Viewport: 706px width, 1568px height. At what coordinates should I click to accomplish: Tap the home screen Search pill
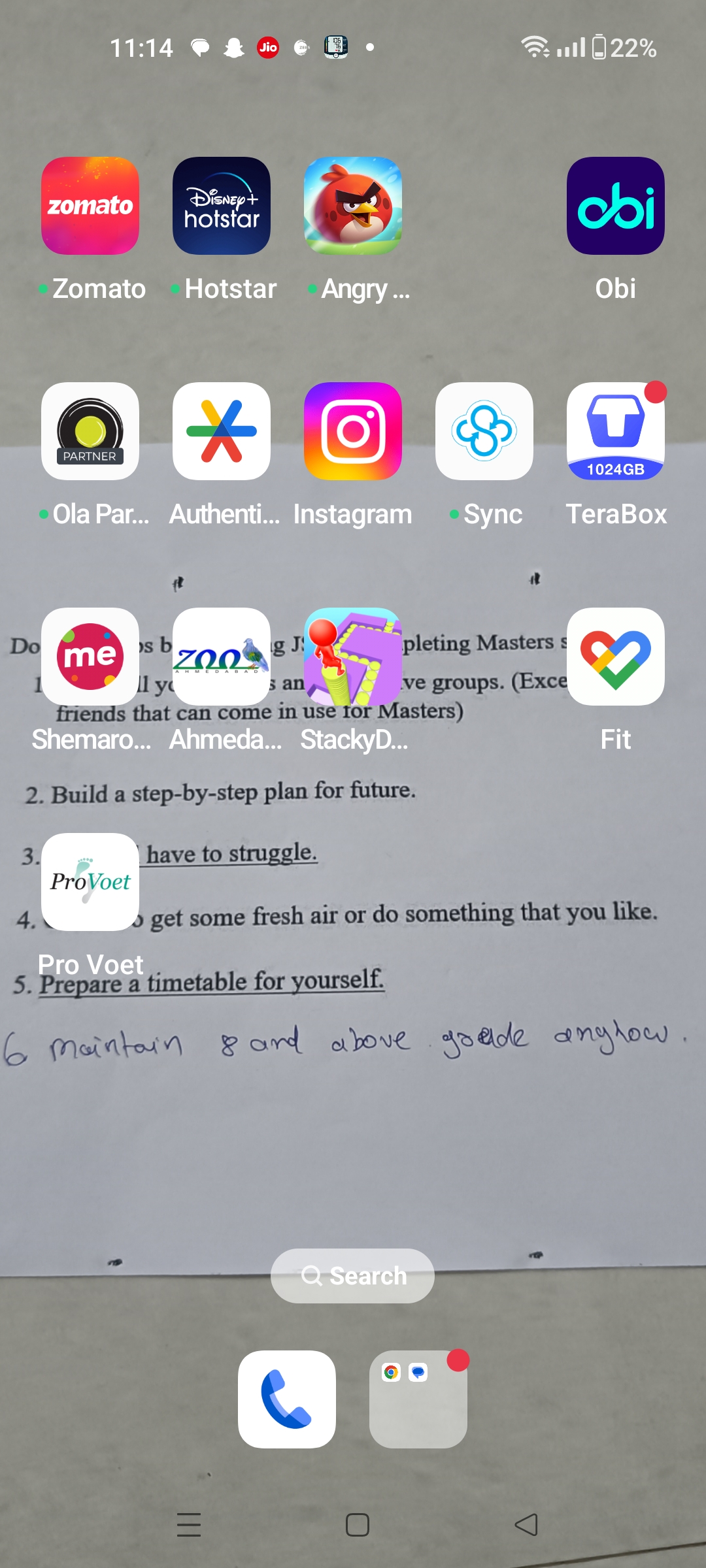(x=353, y=1275)
